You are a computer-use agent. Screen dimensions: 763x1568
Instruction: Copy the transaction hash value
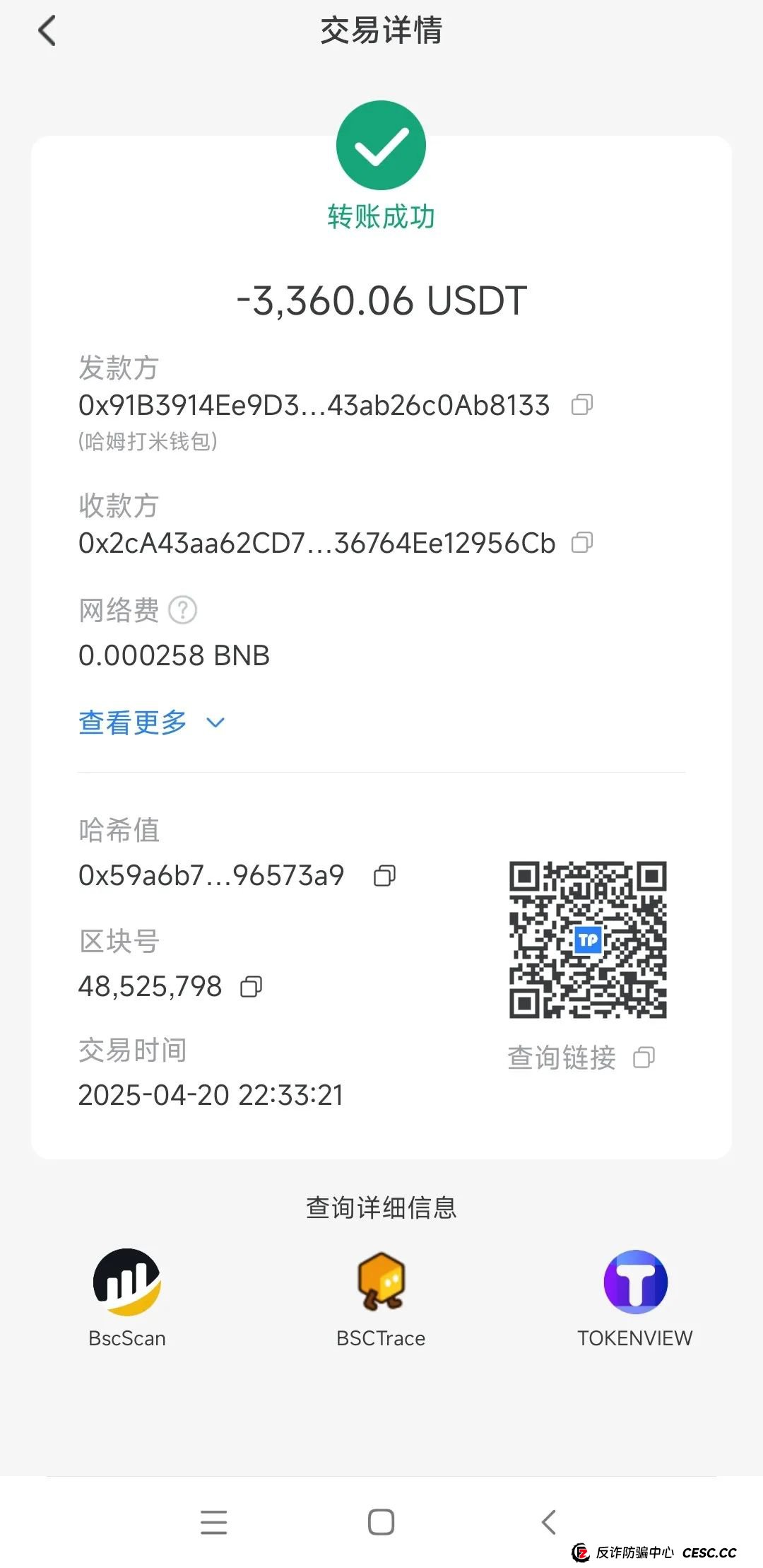(384, 874)
